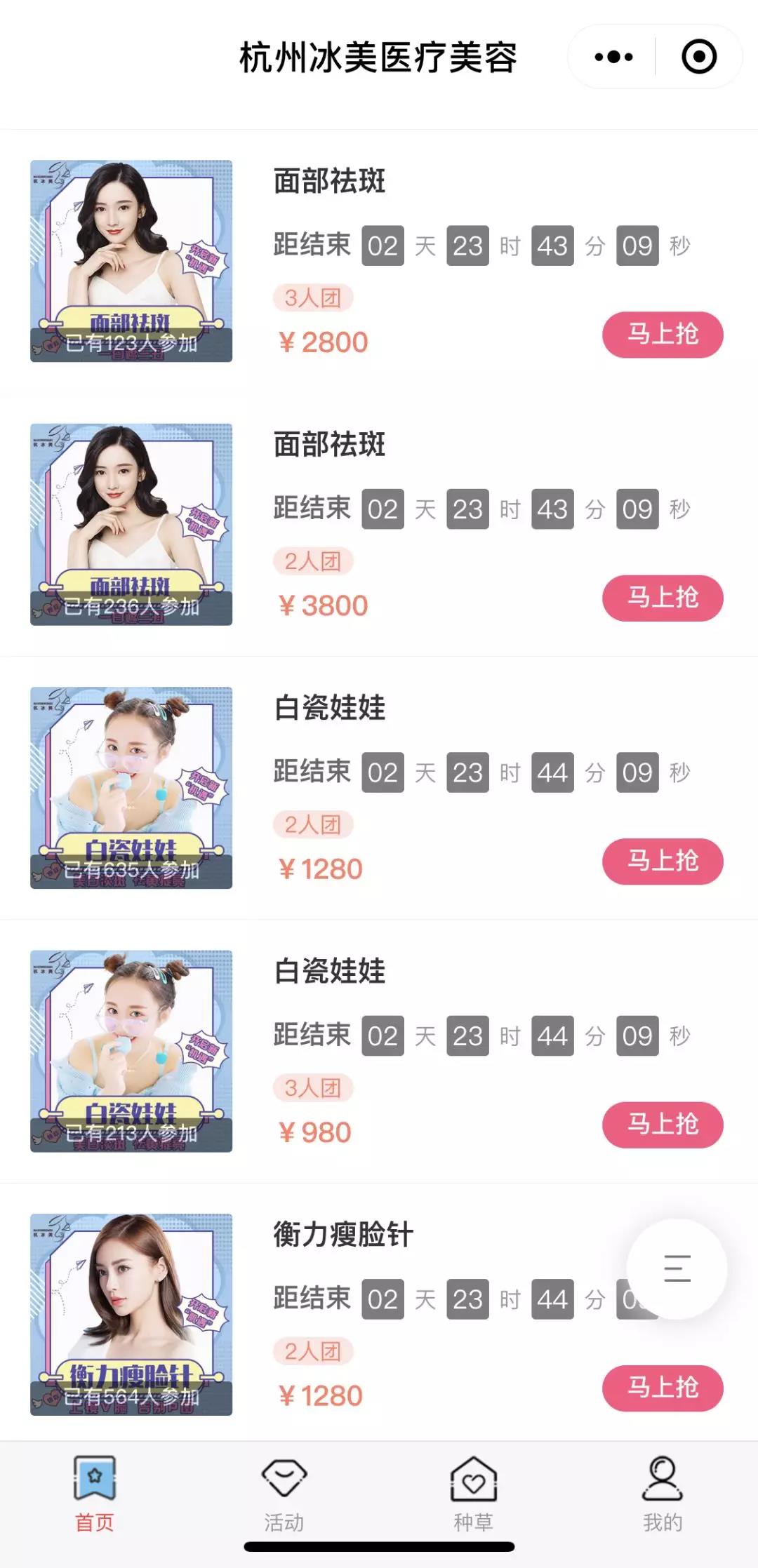Open the 白瓷娃娃 image with 635 participants
The width and height of the screenshot is (758, 1568).
click(131, 788)
